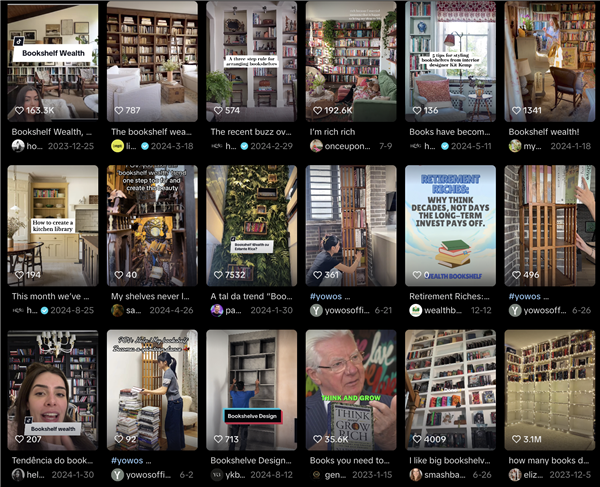Play the Think and Grow Rich video
The height and width of the screenshot is (487, 600).
(350, 390)
